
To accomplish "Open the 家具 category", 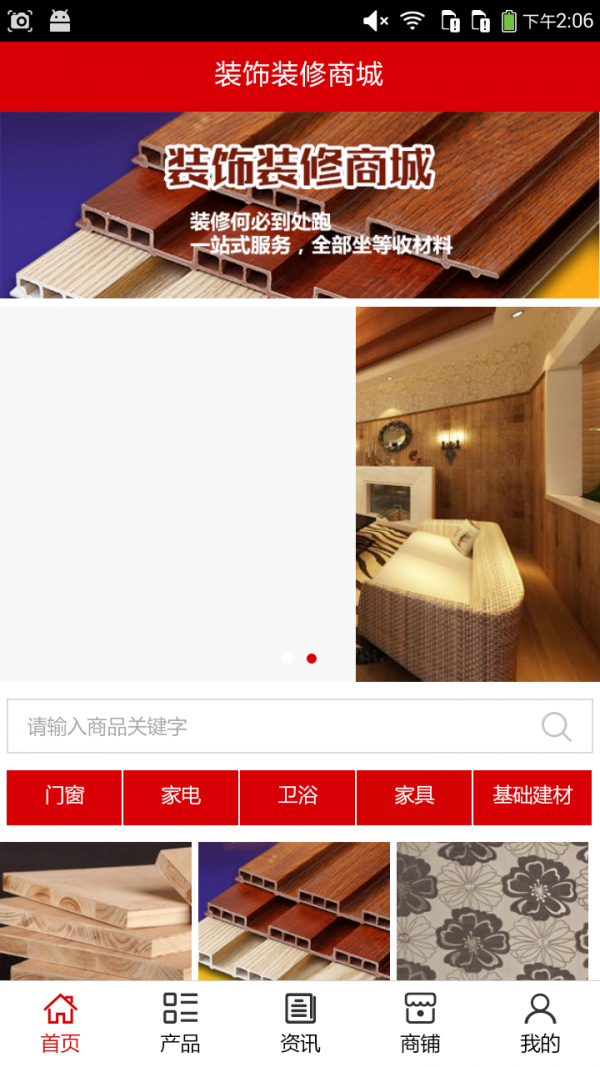I will point(414,797).
